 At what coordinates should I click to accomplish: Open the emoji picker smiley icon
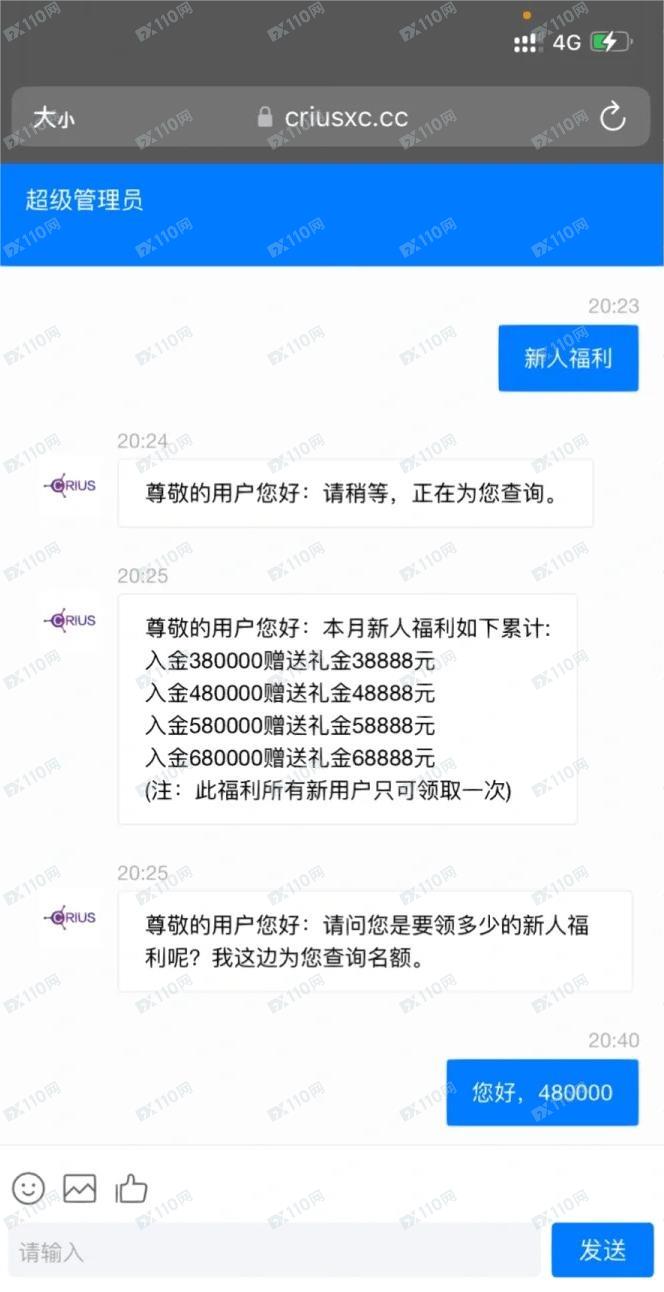[x=28, y=1188]
